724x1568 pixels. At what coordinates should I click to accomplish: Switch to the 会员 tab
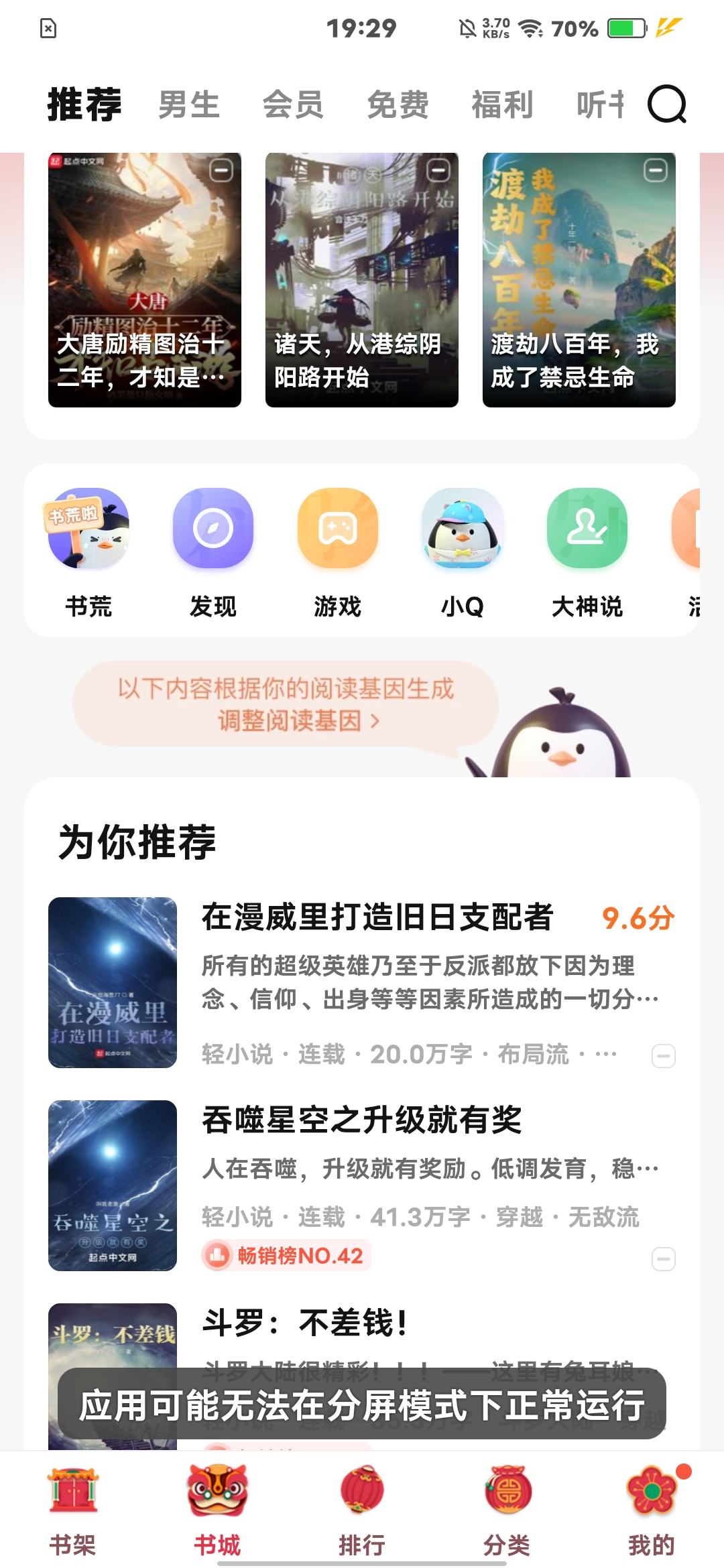pyautogui.click(x=293, y=105)
